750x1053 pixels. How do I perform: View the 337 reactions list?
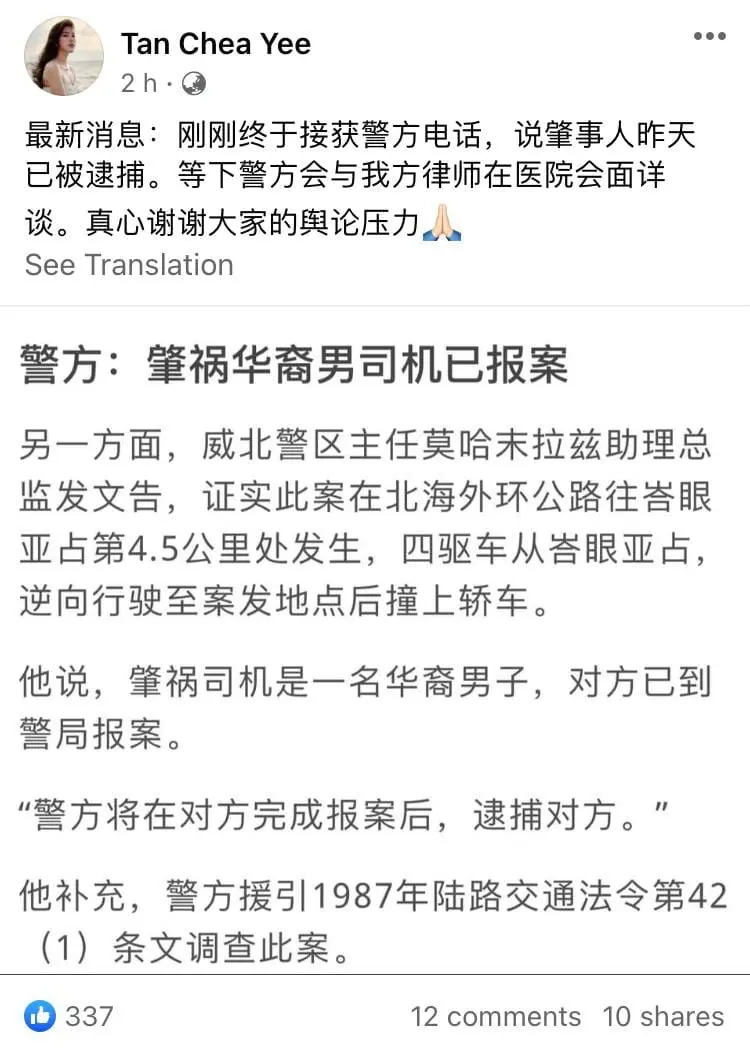point(71,1017)
